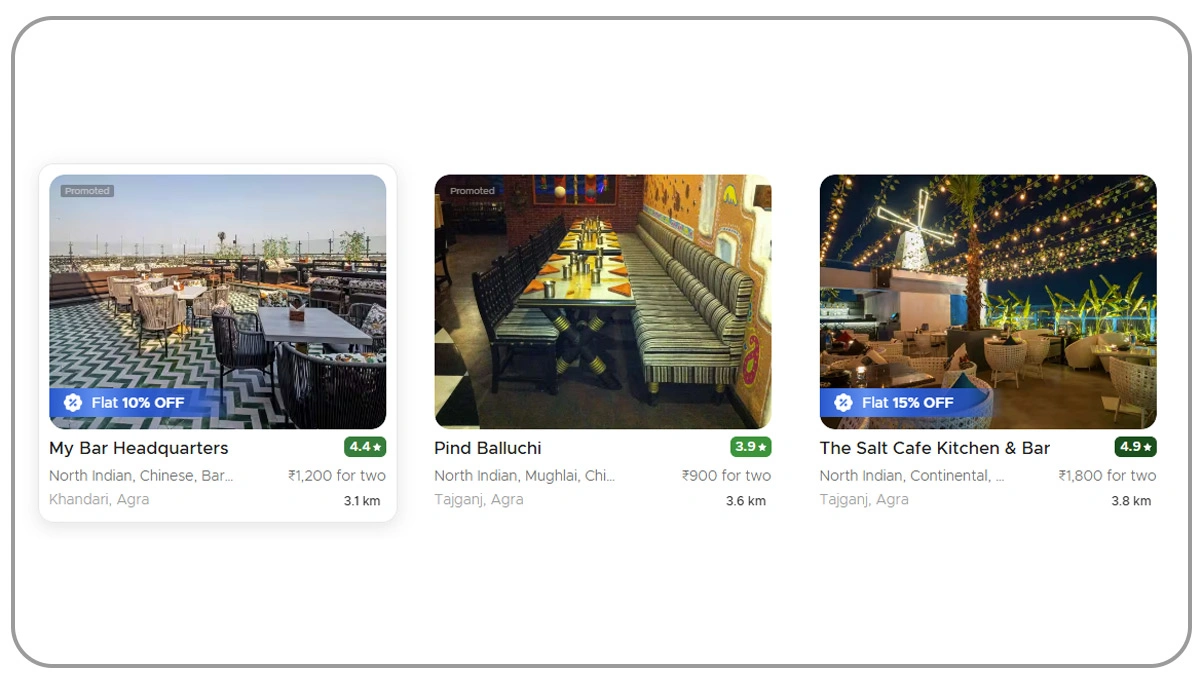1202x684 pixels.
Task: View The Salt Cafe Kitchen & Bar
Action: click(987, 302)
